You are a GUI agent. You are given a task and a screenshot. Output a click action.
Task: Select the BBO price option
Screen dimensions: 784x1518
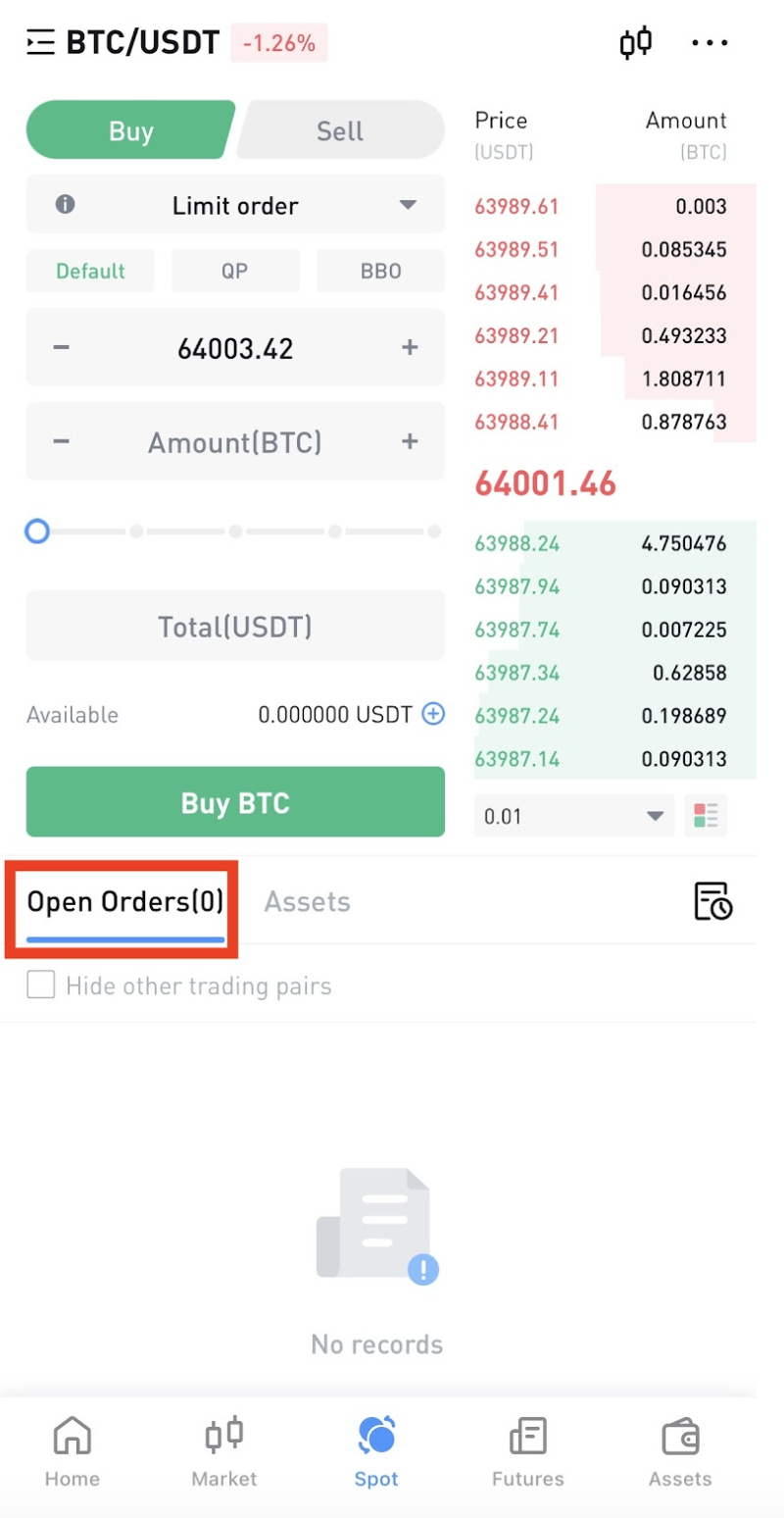[380, 272]
